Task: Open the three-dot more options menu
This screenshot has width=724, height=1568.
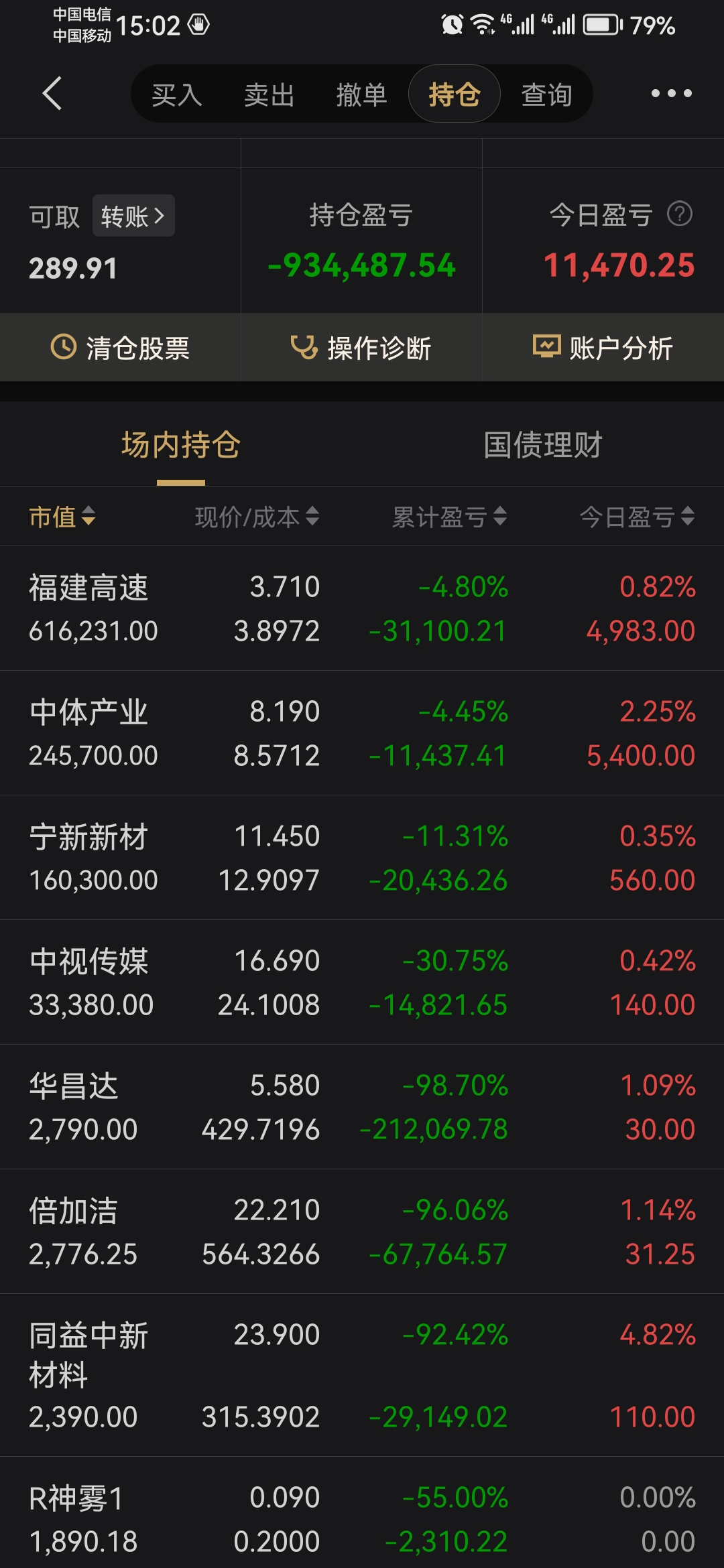Action: coord(672,94)
